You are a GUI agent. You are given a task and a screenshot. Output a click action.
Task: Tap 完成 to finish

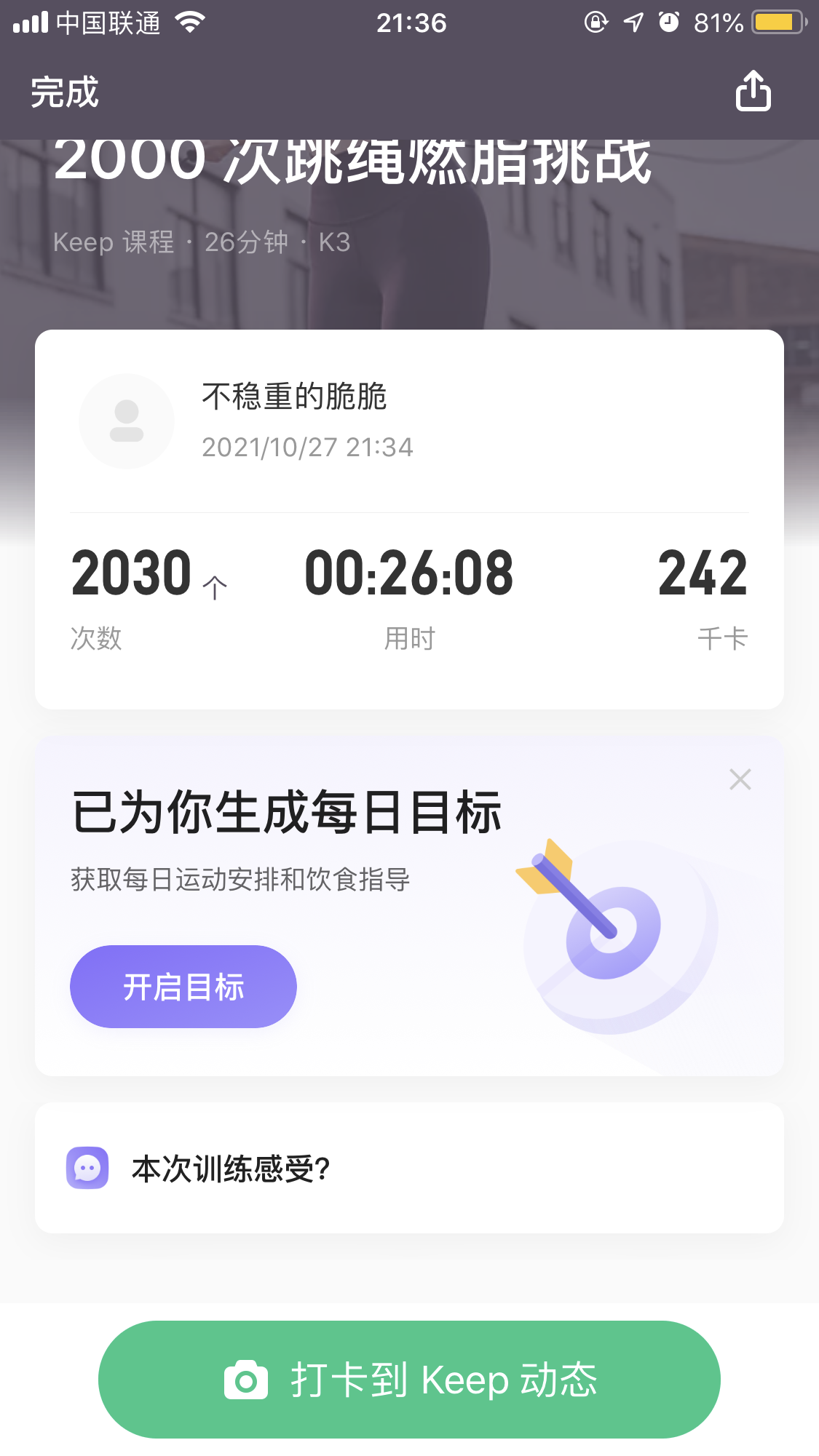(x=64, y=92)
